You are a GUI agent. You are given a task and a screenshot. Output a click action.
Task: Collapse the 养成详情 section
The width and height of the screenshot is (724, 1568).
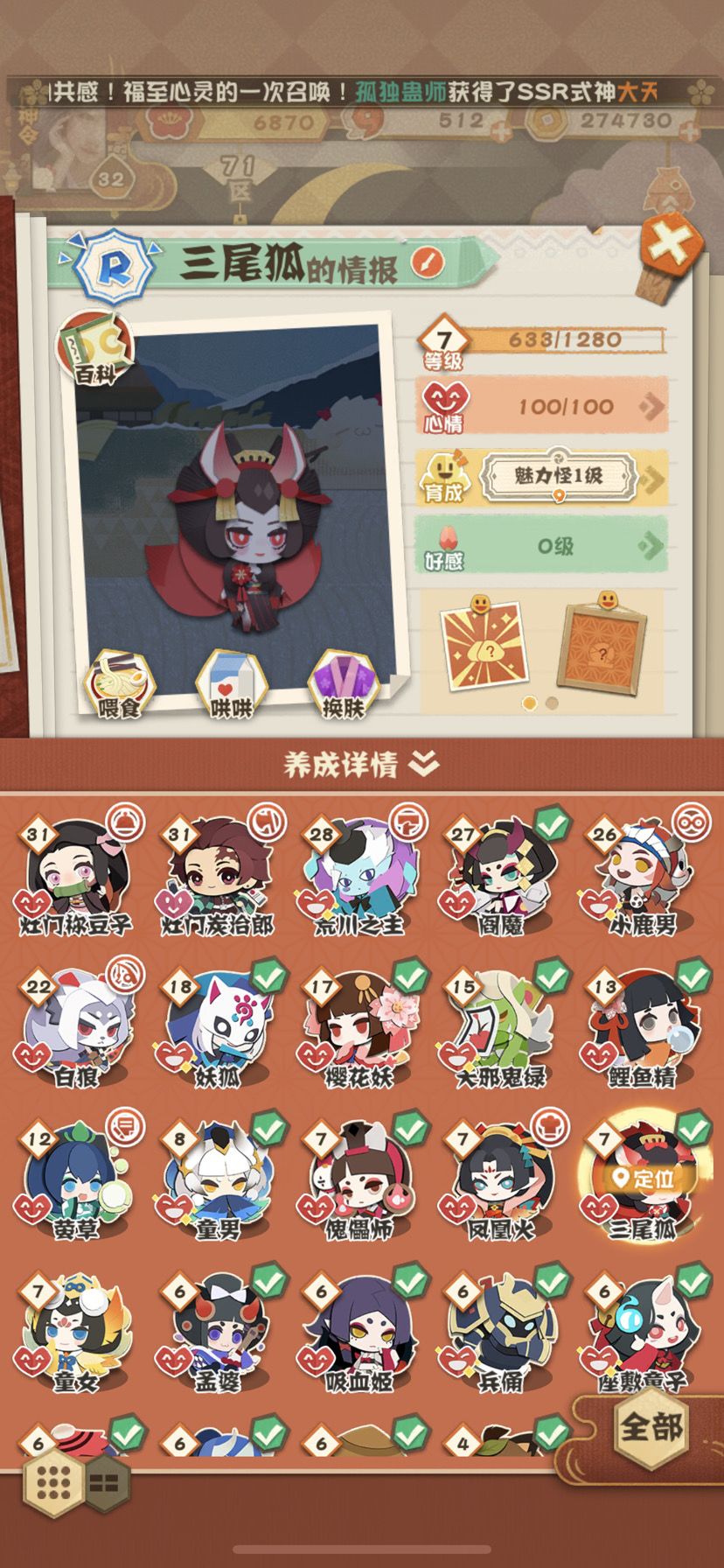(x=361, y=764)
